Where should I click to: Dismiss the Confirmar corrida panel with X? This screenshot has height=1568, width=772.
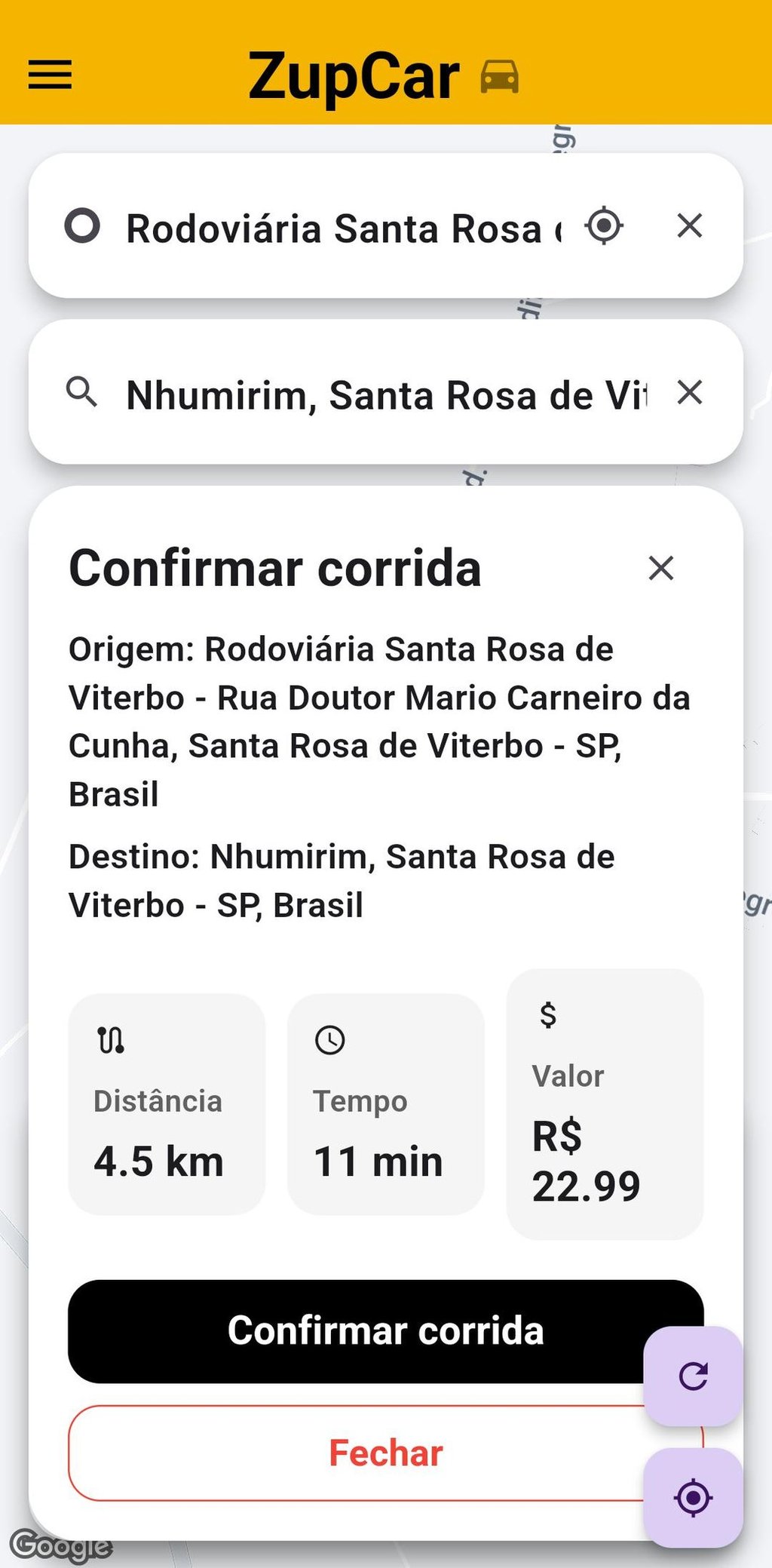click(x=660, y=568)
